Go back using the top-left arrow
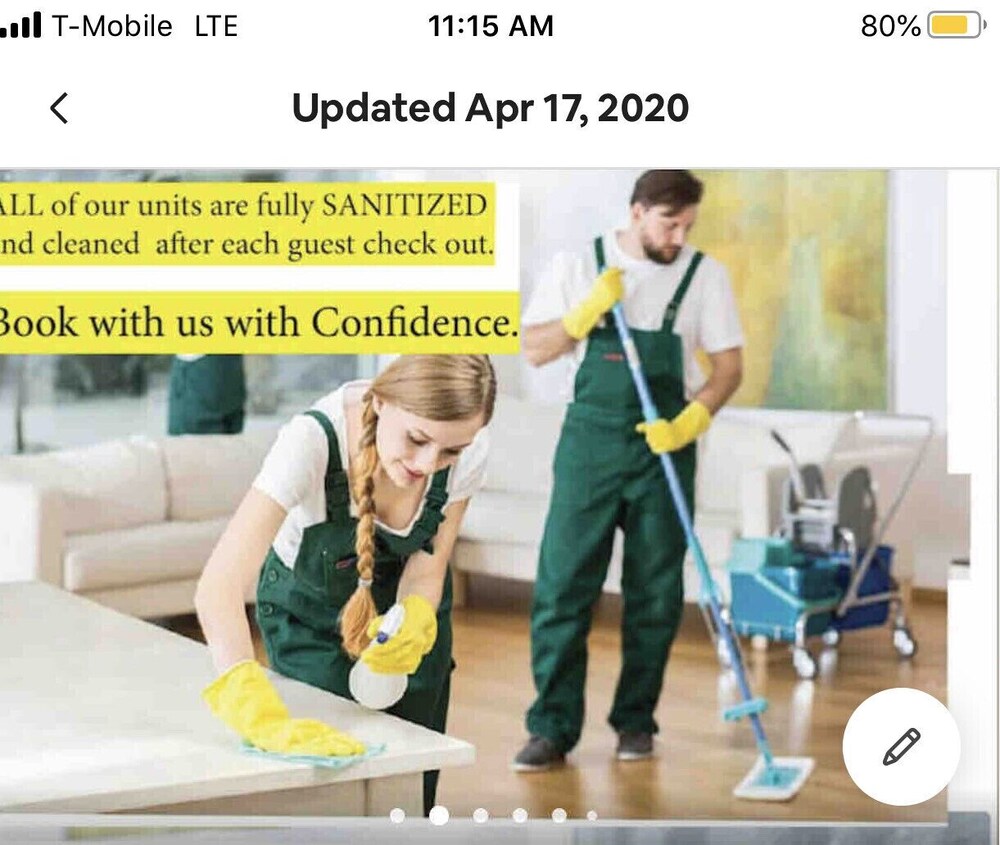1000x845 pixels. coord(60,108)
